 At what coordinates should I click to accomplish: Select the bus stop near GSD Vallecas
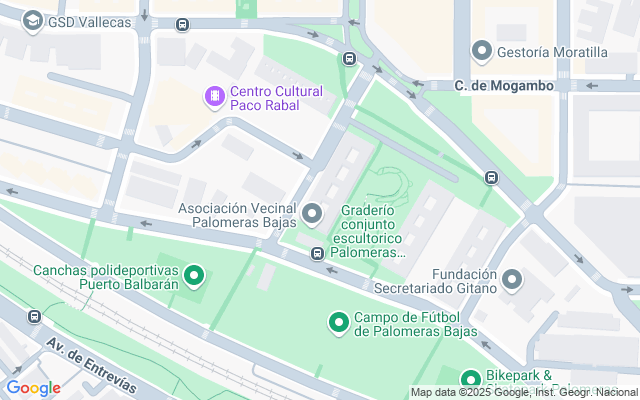pos(182,25)
